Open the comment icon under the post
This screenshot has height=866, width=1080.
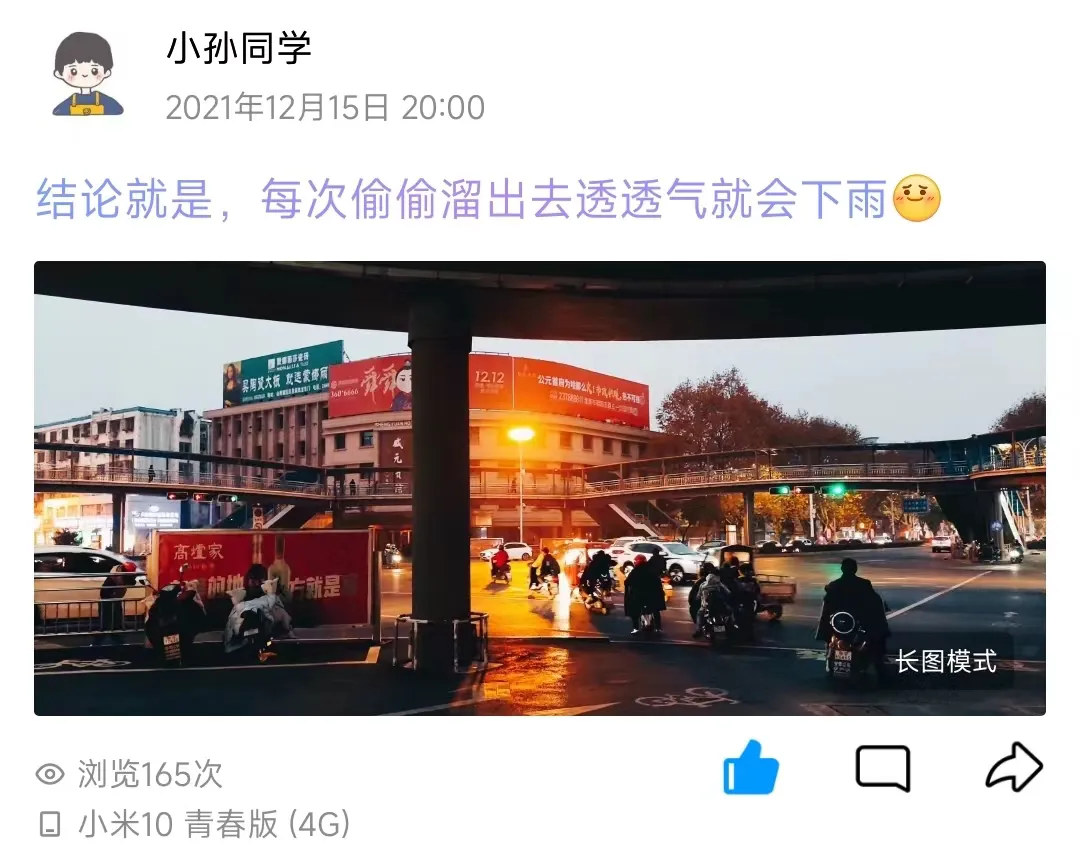883,769
